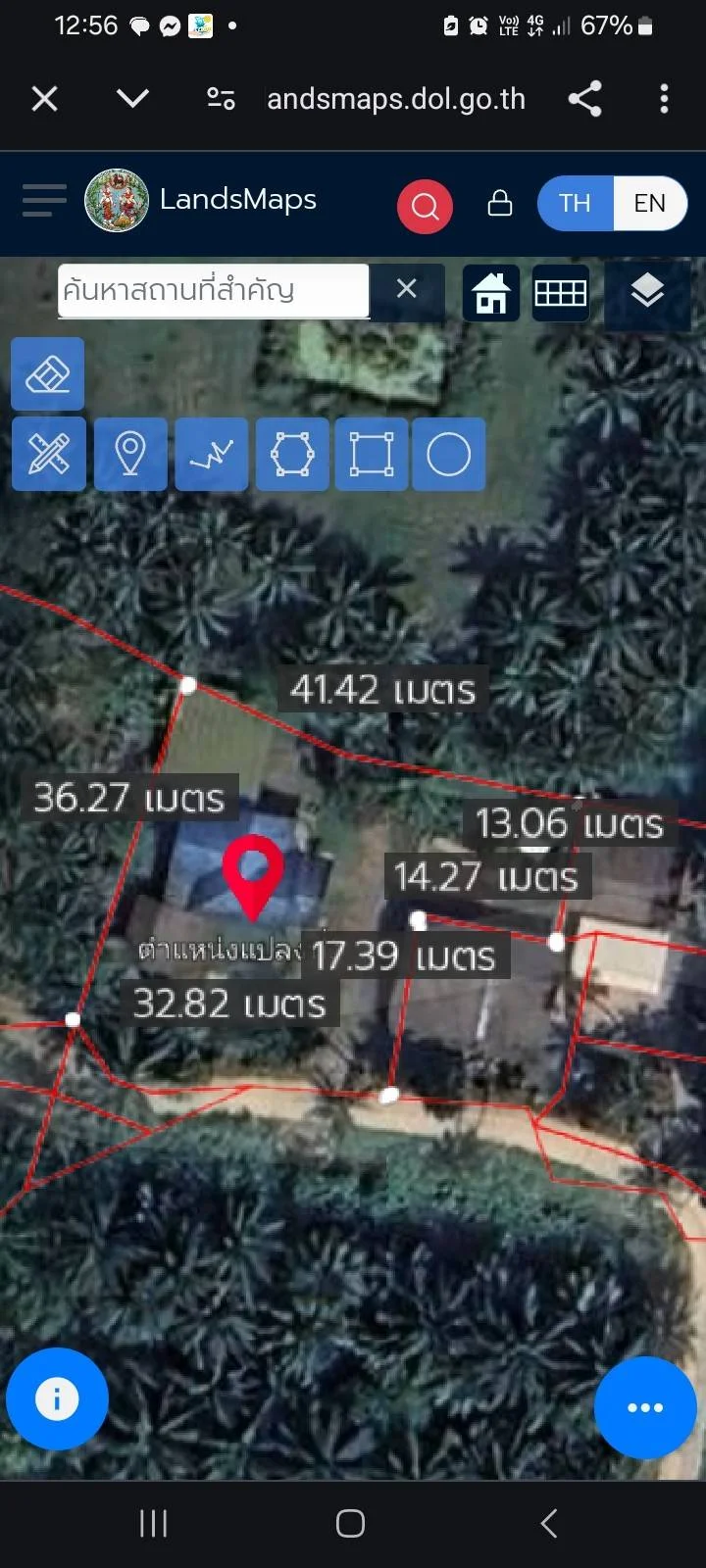Select the location pin marker tool
Viewport: 706px width, 1568px height.
(x=130, y=454)
